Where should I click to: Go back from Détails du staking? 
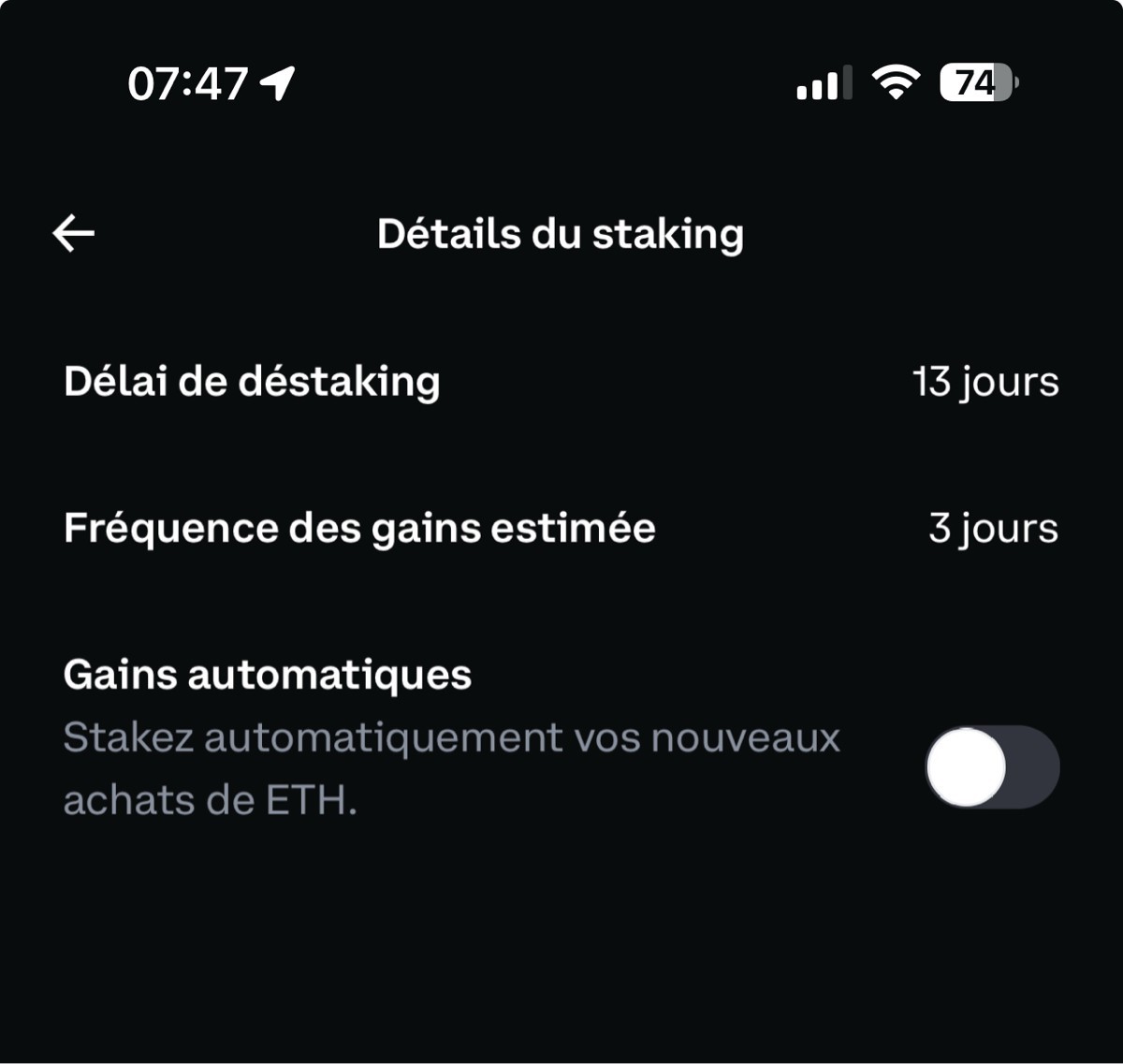pos(73,233)
